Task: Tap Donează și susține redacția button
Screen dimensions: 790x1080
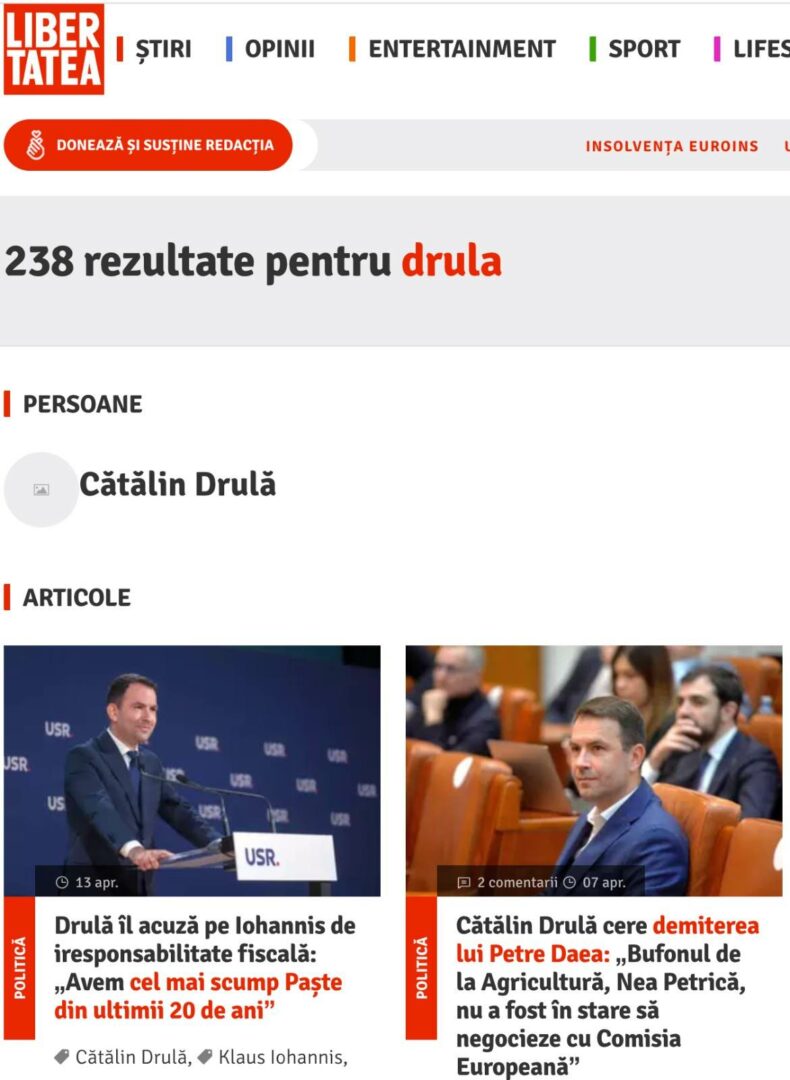Action: coord(149,145)
